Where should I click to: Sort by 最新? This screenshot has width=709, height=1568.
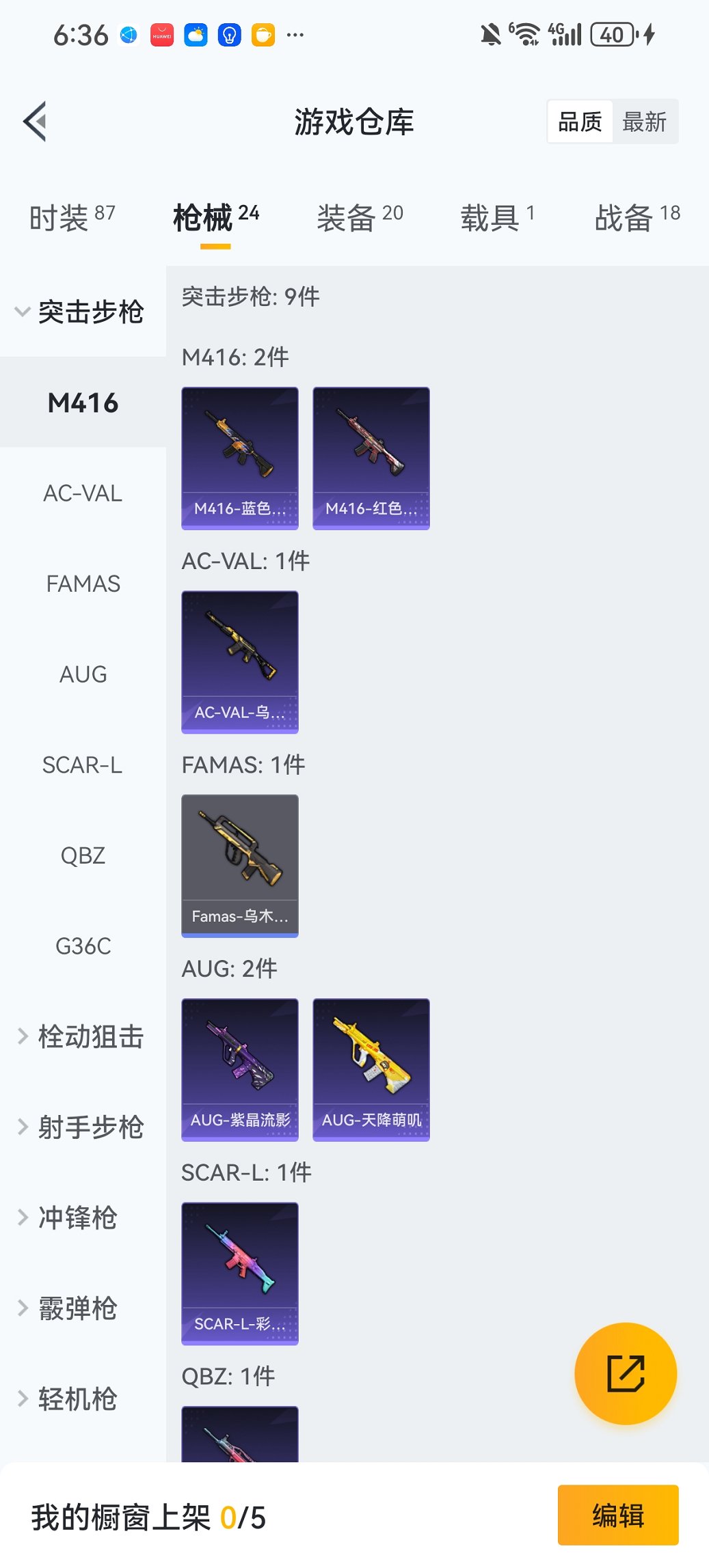coord(644,122)
